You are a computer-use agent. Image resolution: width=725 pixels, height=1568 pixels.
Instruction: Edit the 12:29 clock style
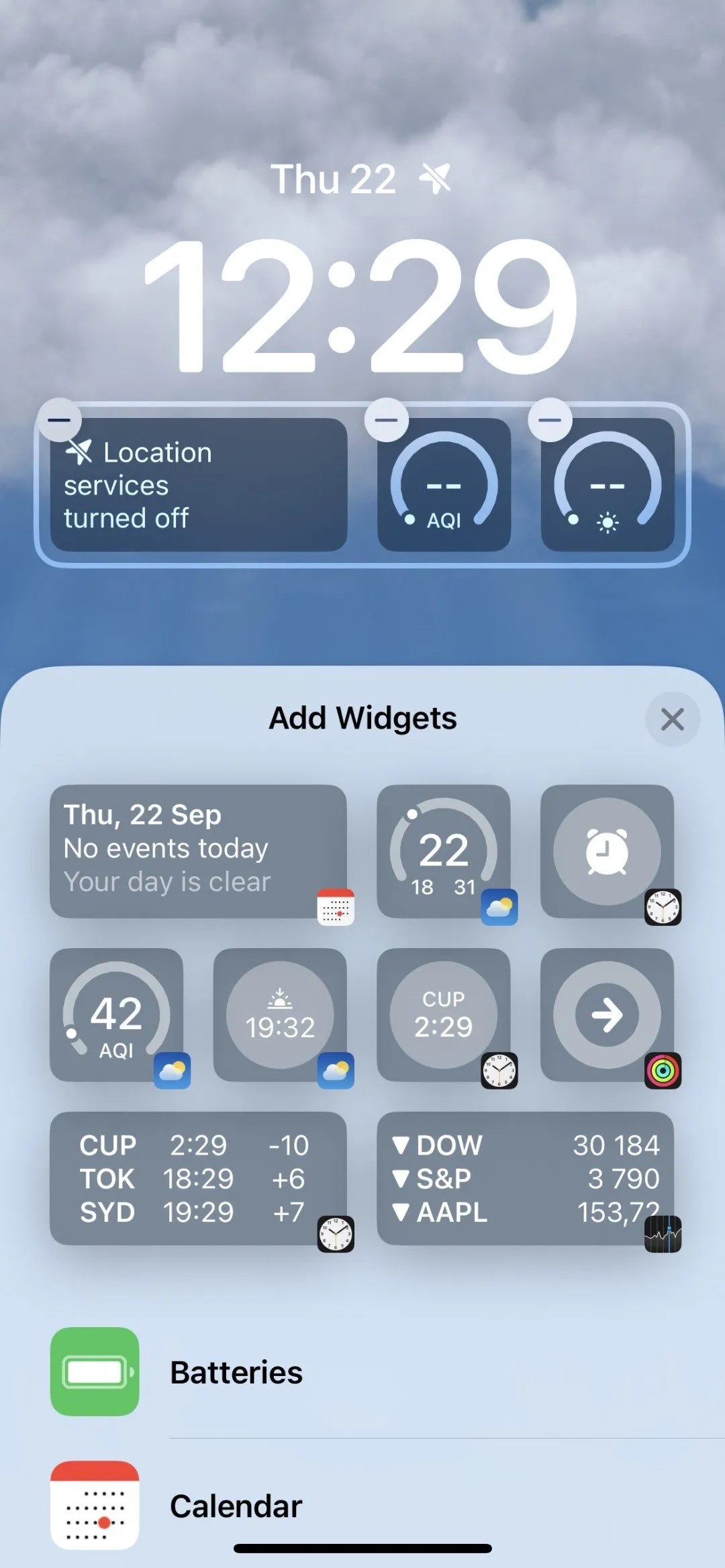[360, 305]
